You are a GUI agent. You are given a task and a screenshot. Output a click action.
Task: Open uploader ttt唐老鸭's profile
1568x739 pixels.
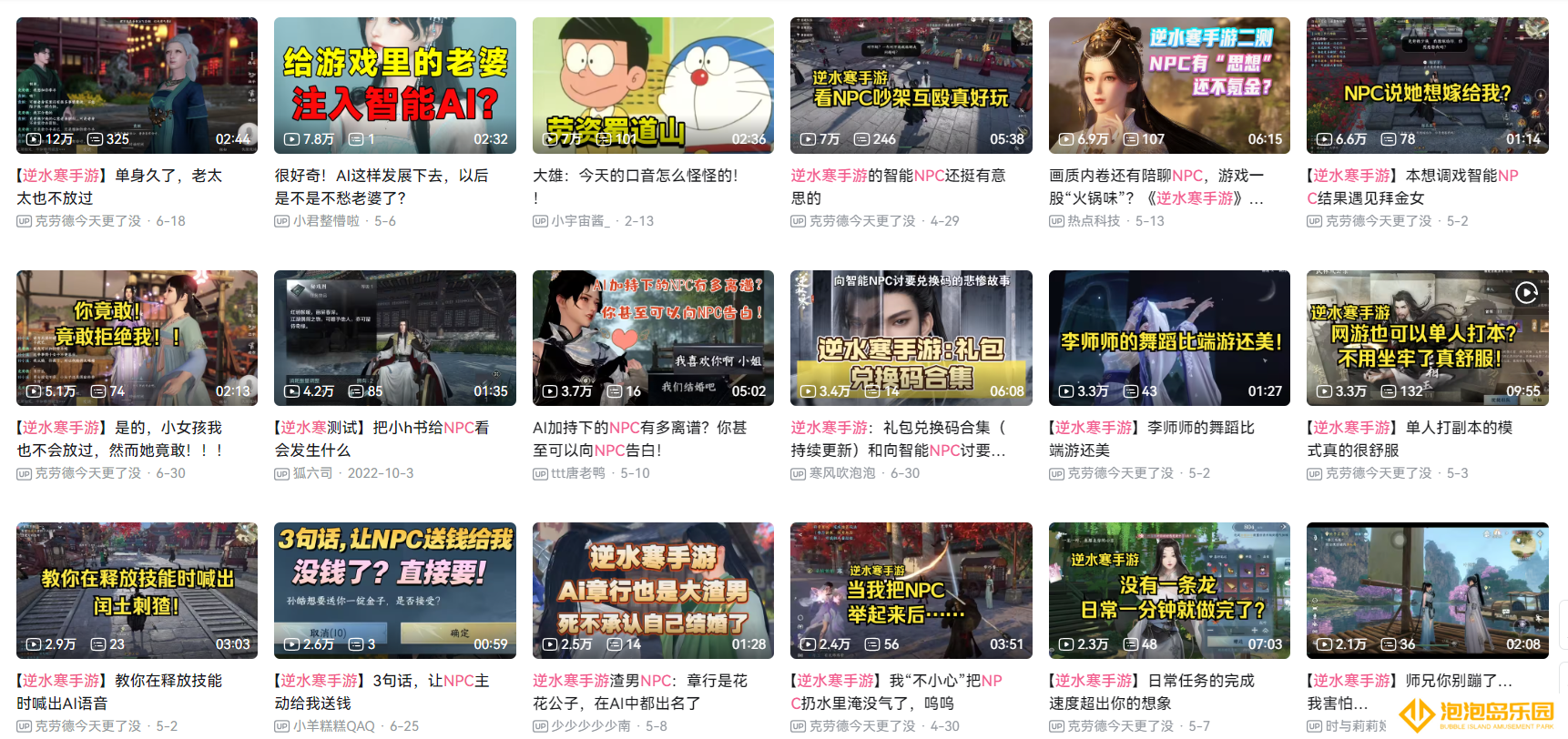(577, 473)
